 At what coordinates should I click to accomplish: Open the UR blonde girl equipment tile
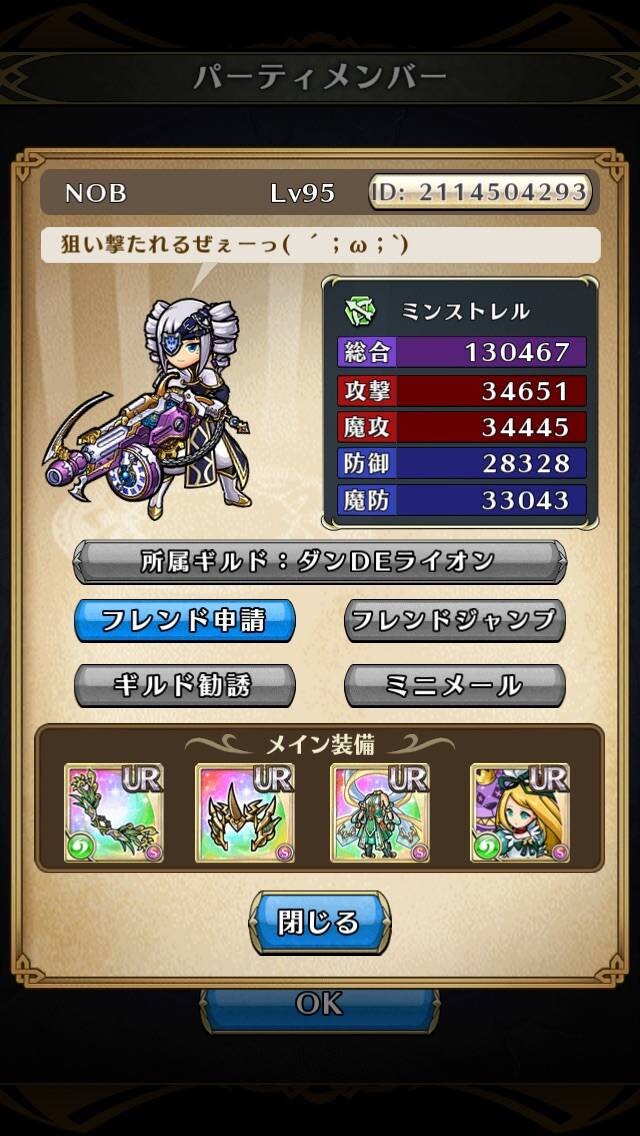520,813
